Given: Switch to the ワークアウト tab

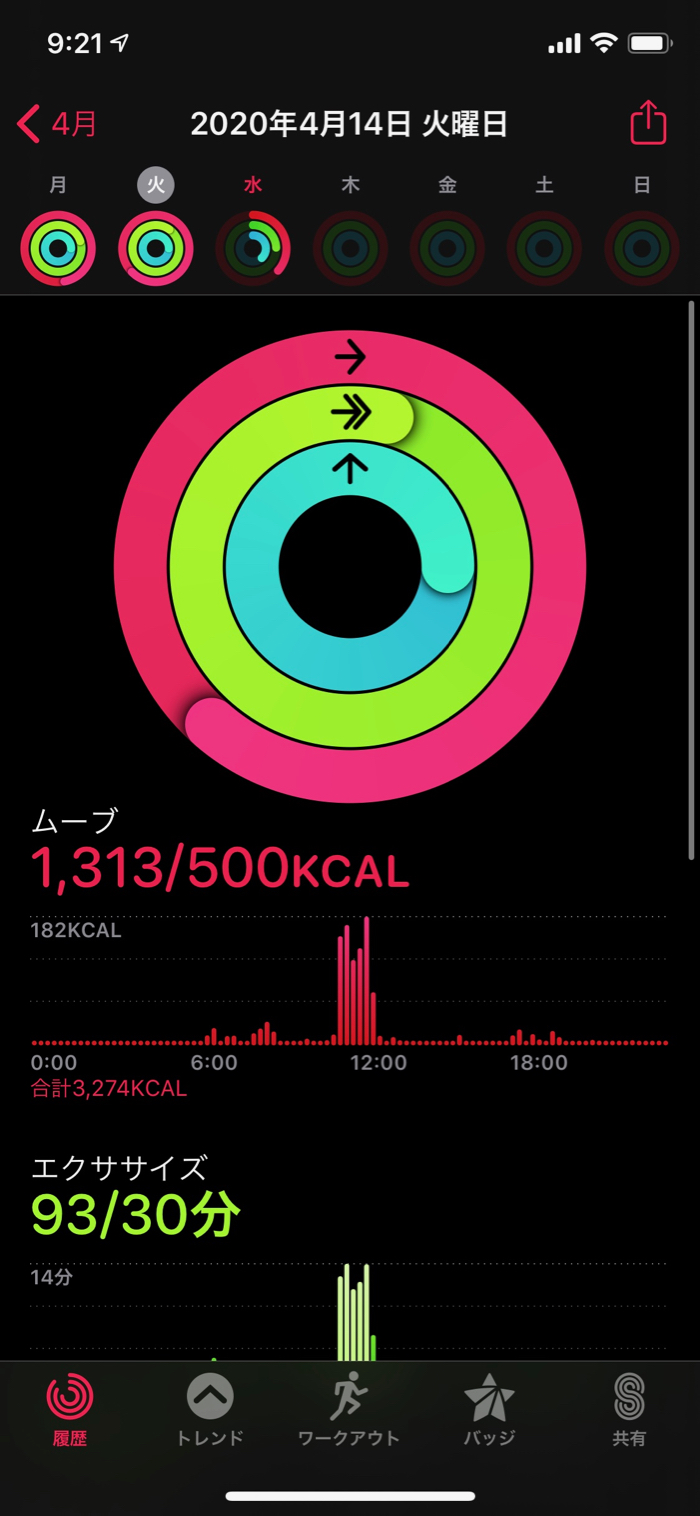Looking at the screenshot, I should click(349, 1410).
